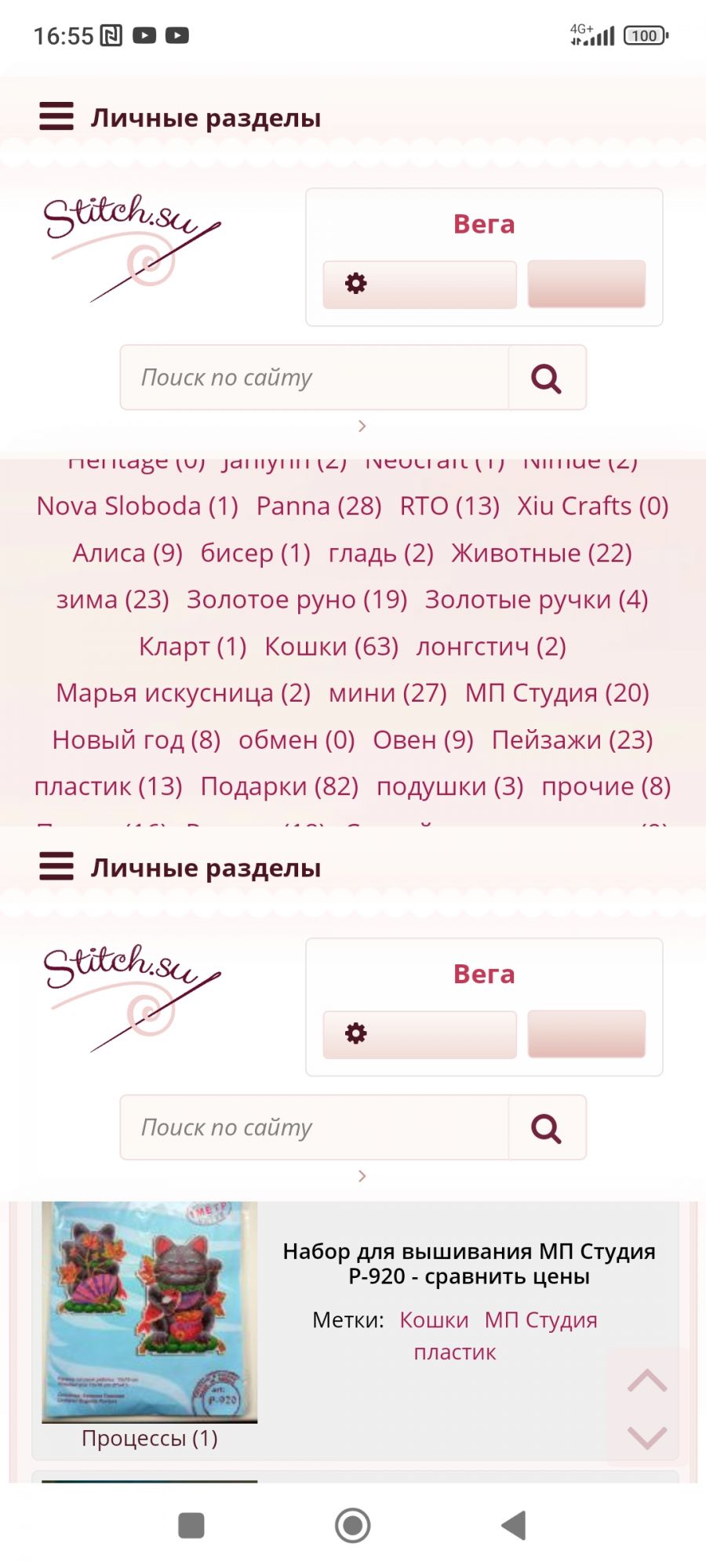Select the Nova Sloboda (1) tag
Screen dimensions: 706x1568
click(x=137, y=506)
